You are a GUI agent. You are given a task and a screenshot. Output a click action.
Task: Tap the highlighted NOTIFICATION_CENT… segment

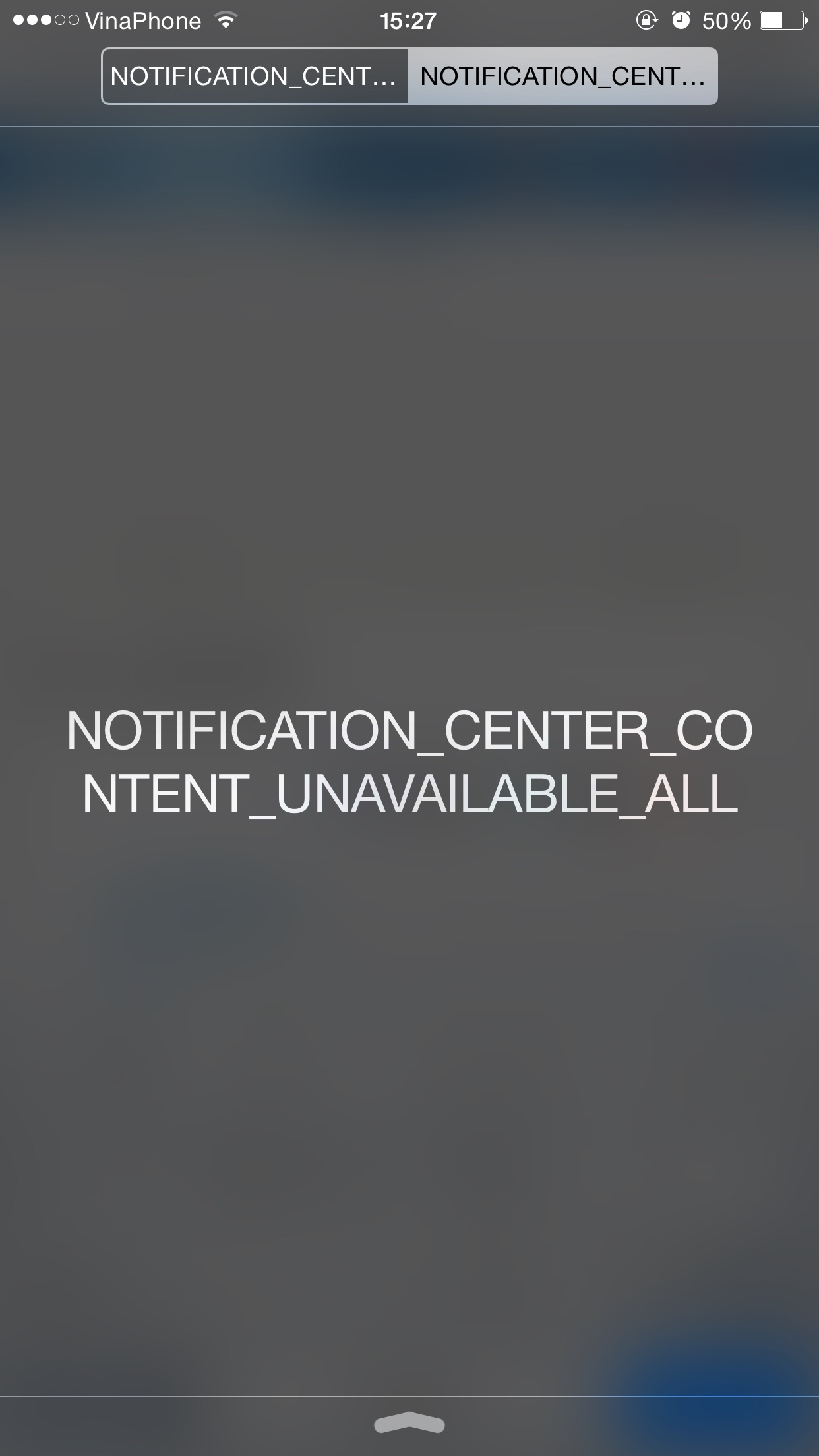coord(562,76)
